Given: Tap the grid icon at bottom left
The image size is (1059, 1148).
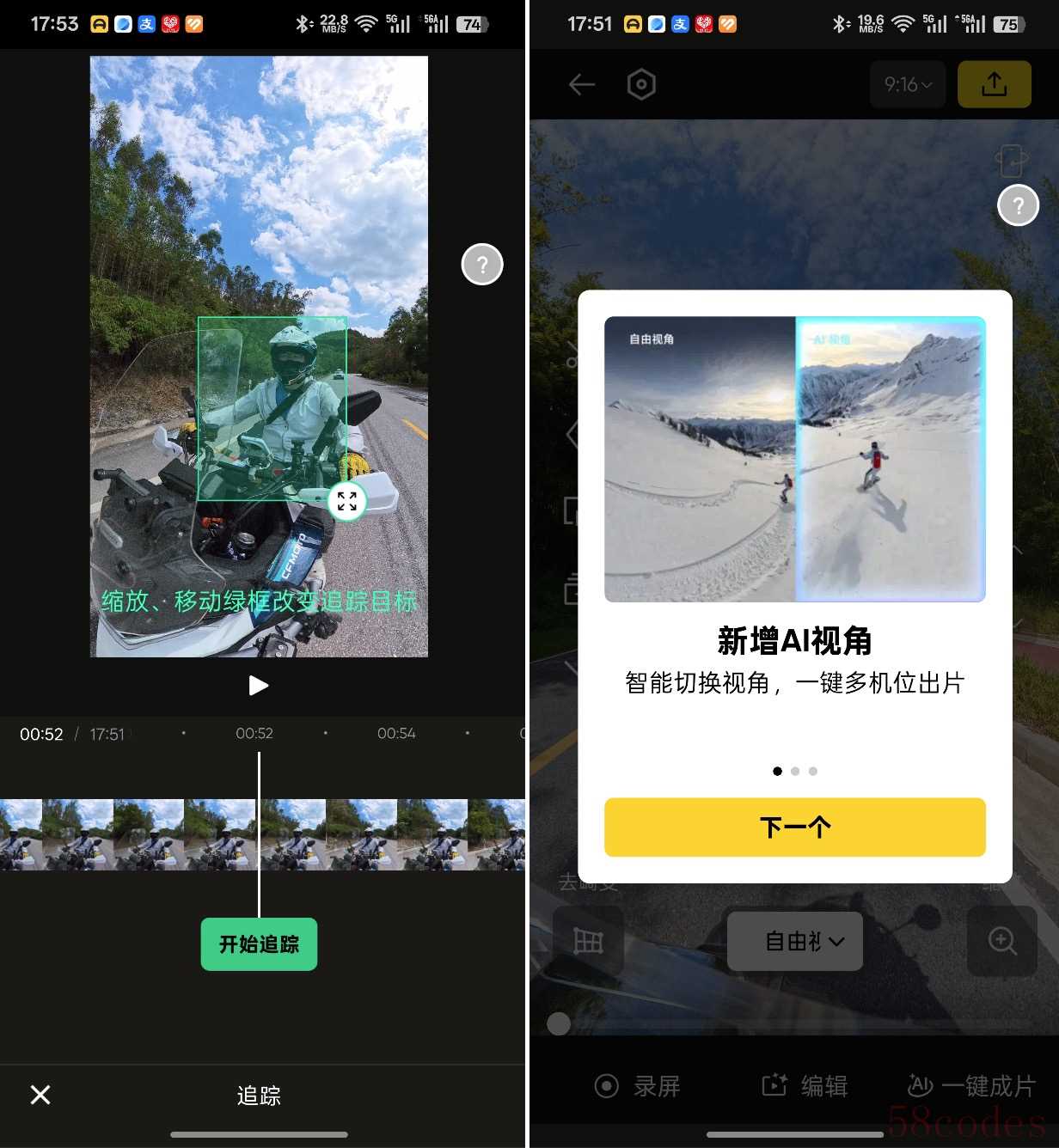Looking at the screenshot, I should [x=588, y=942].
